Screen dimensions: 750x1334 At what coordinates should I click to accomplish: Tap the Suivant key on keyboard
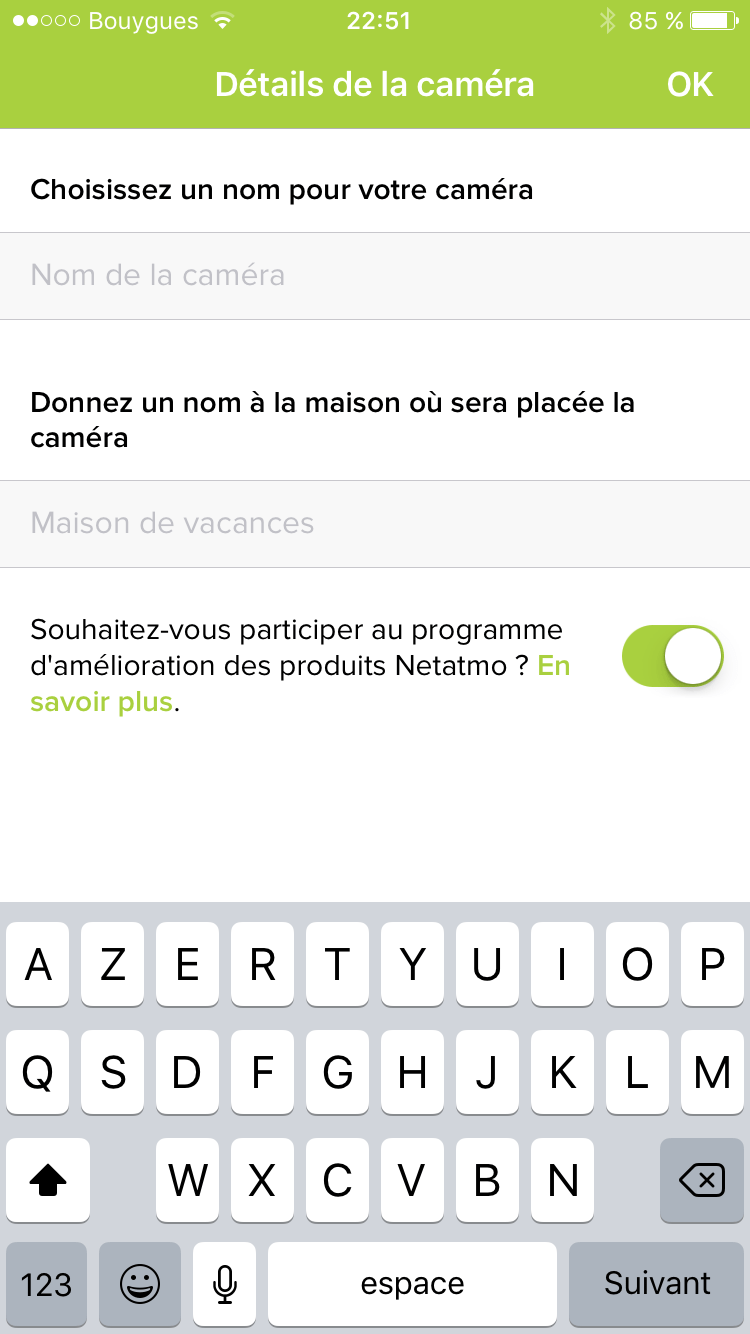point(657,1284)
